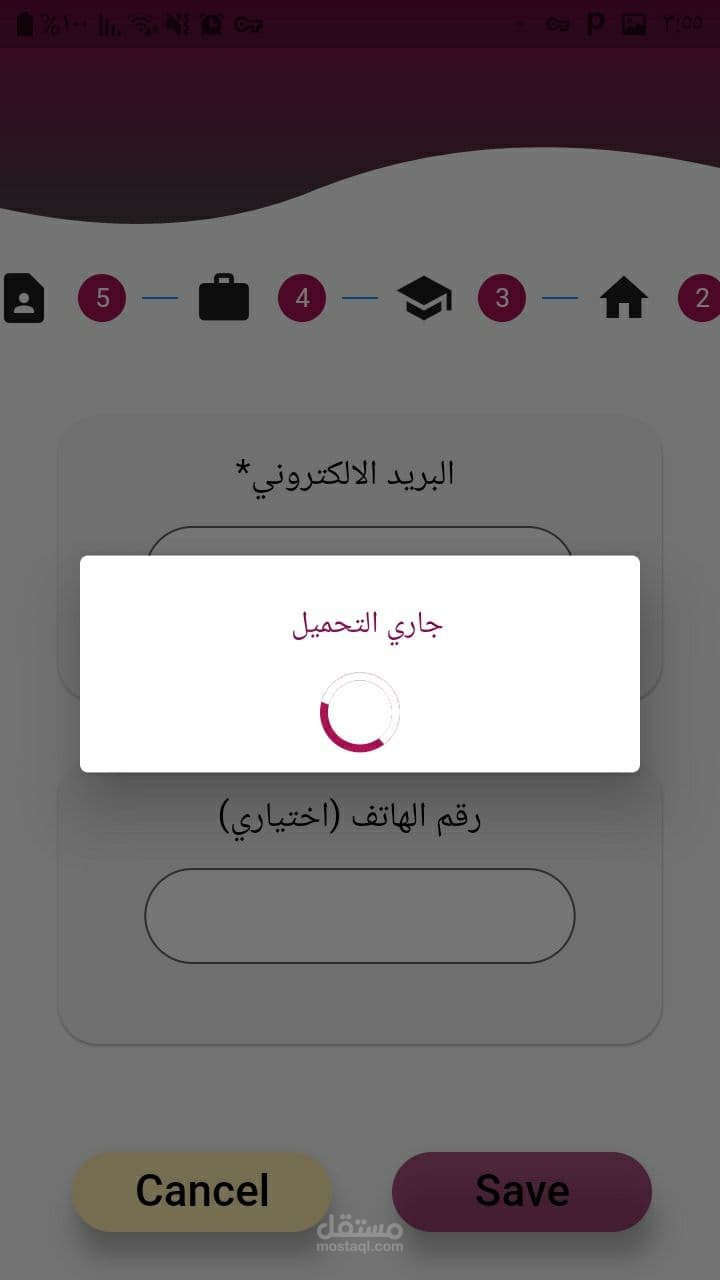Go to step 5 in the stepper
Viewport: 720px width, 1280px height.
(x=102, y=298)
